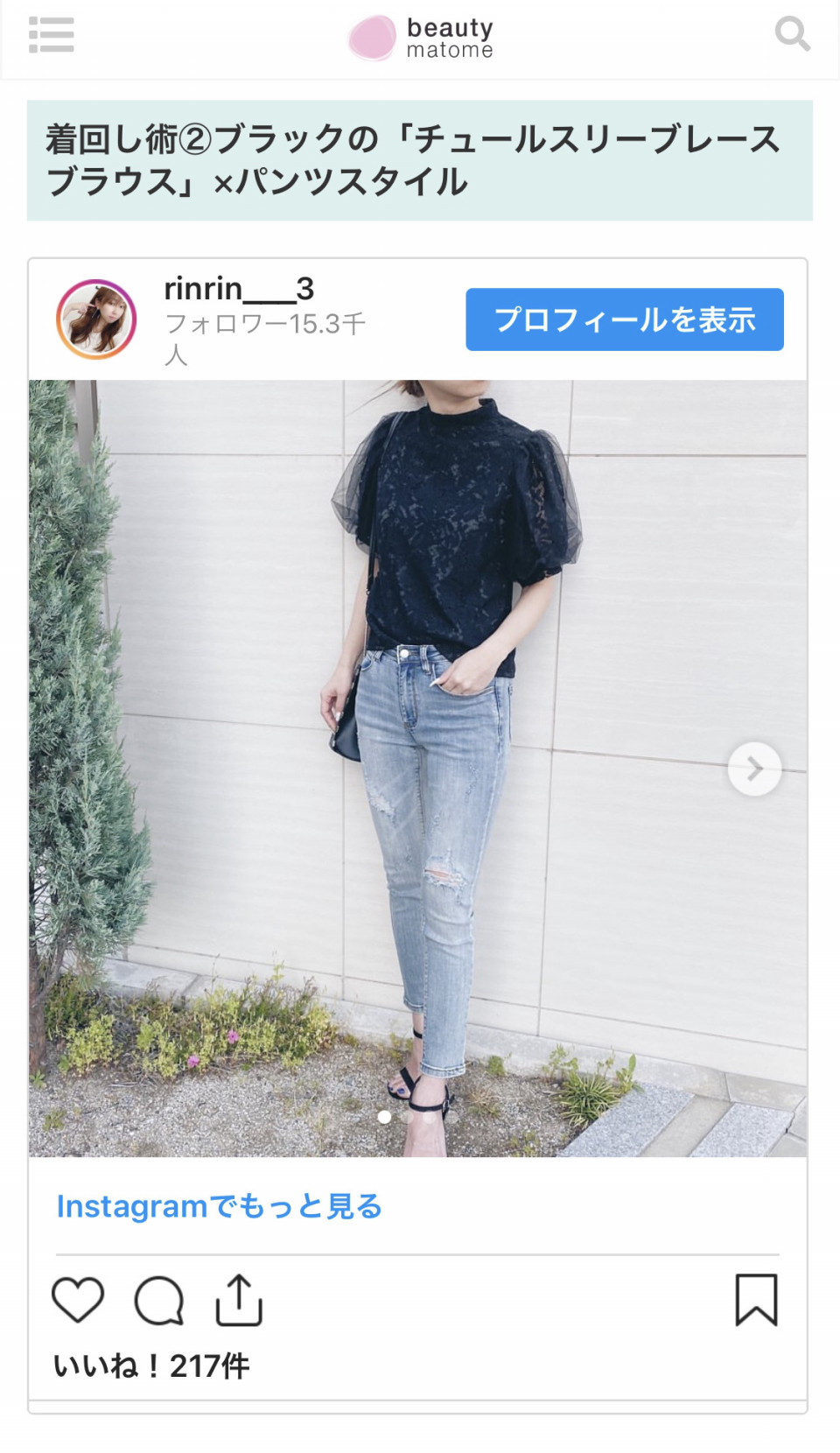Viewport: 840px width, 1453px height.
Task: Go to next photo with arrow
Action: [754, 769]
